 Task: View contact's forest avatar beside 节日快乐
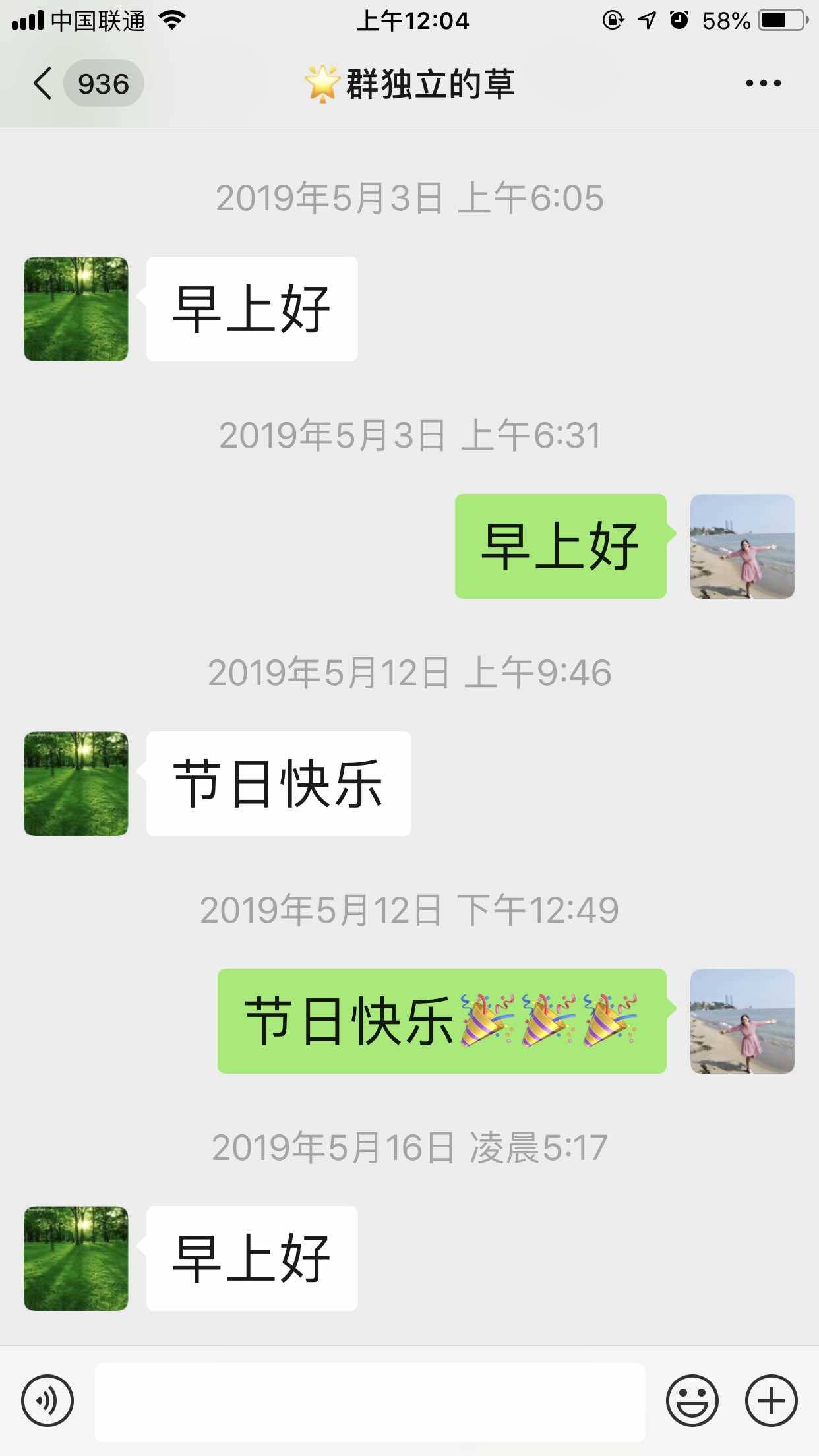(x=76, y=783)
